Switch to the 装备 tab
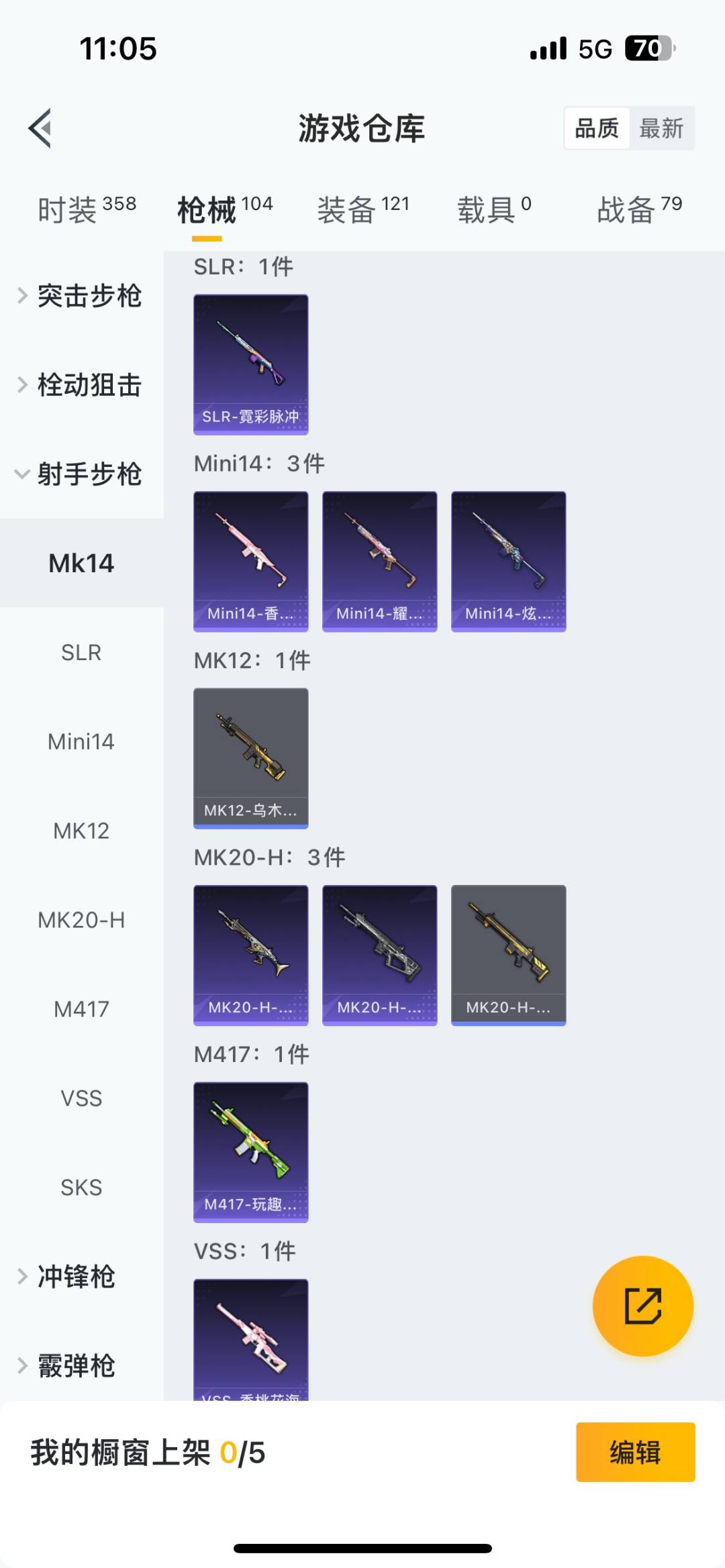725x1568 pixels. tap(362, 209)
